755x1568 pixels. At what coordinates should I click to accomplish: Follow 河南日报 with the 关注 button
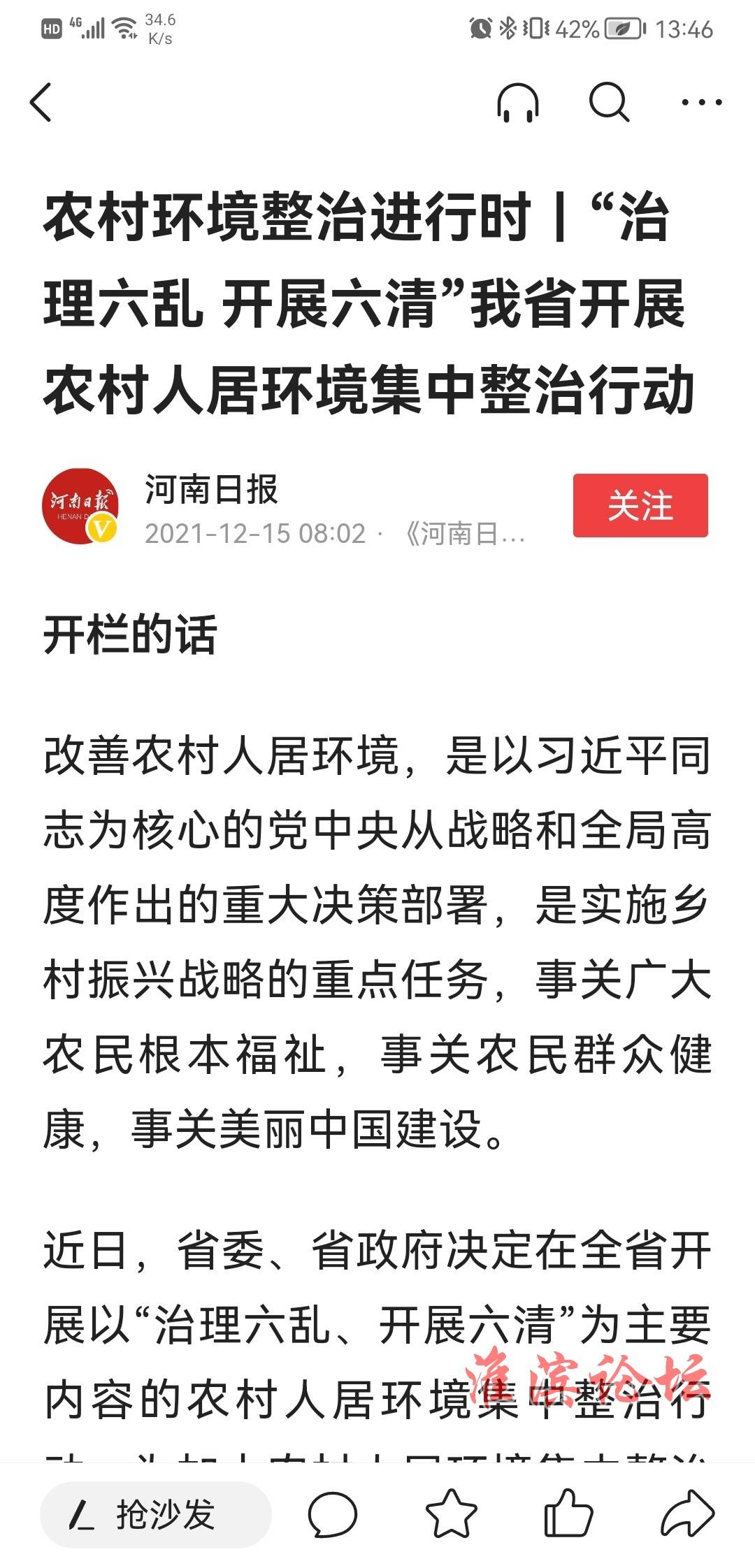[640, 505]
